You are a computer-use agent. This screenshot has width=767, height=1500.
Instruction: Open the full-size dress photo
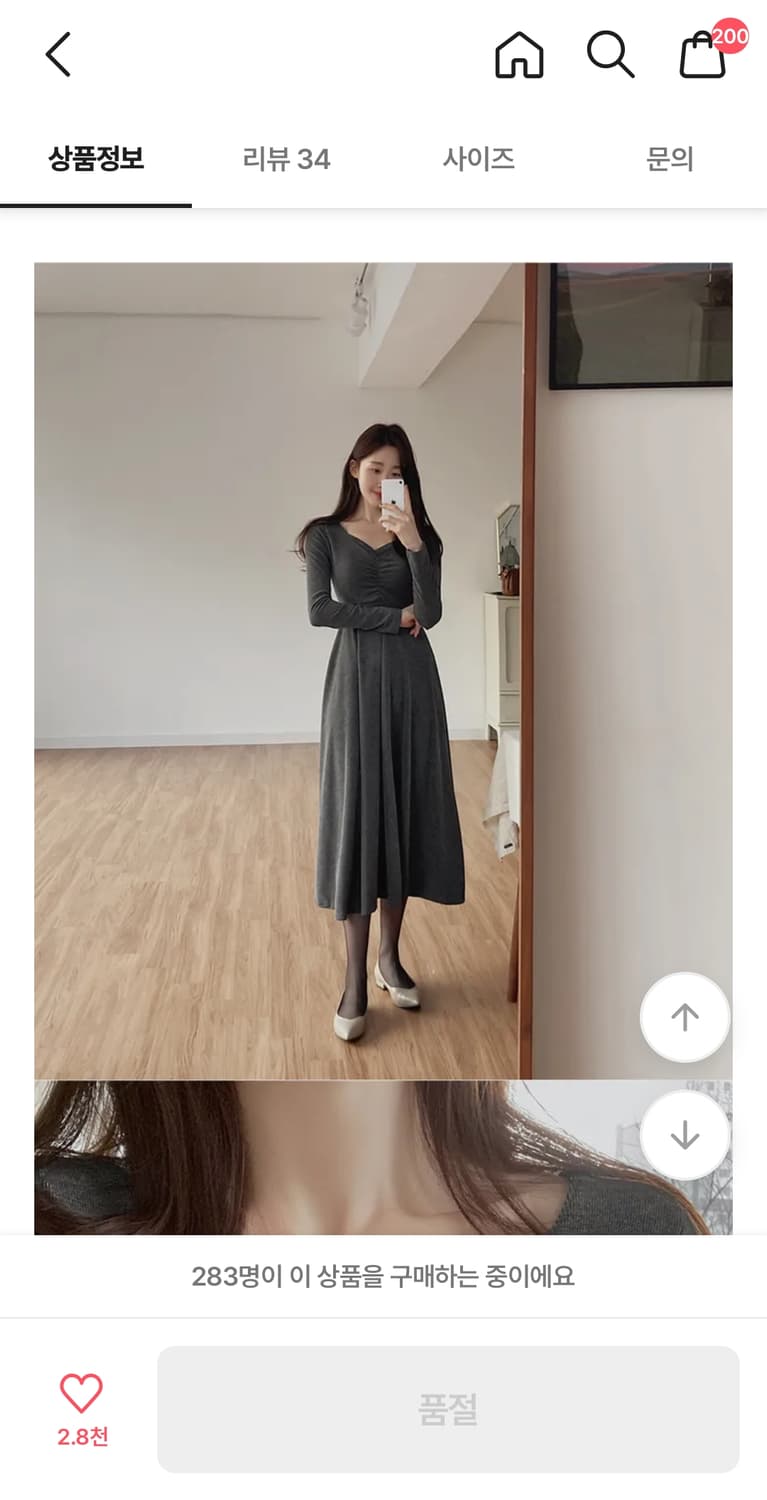pos(383,670)
